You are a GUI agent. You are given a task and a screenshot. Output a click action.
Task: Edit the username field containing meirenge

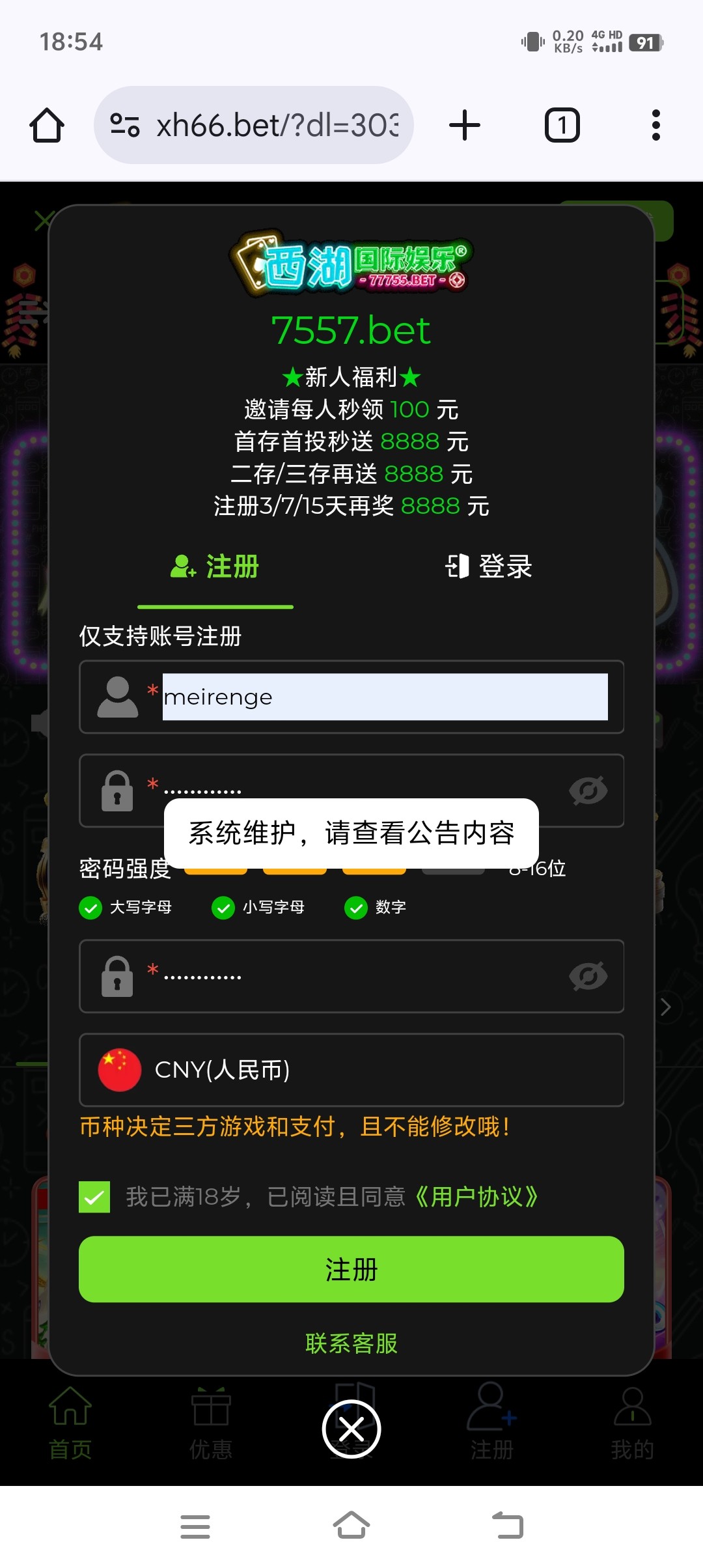click(384, 697)
